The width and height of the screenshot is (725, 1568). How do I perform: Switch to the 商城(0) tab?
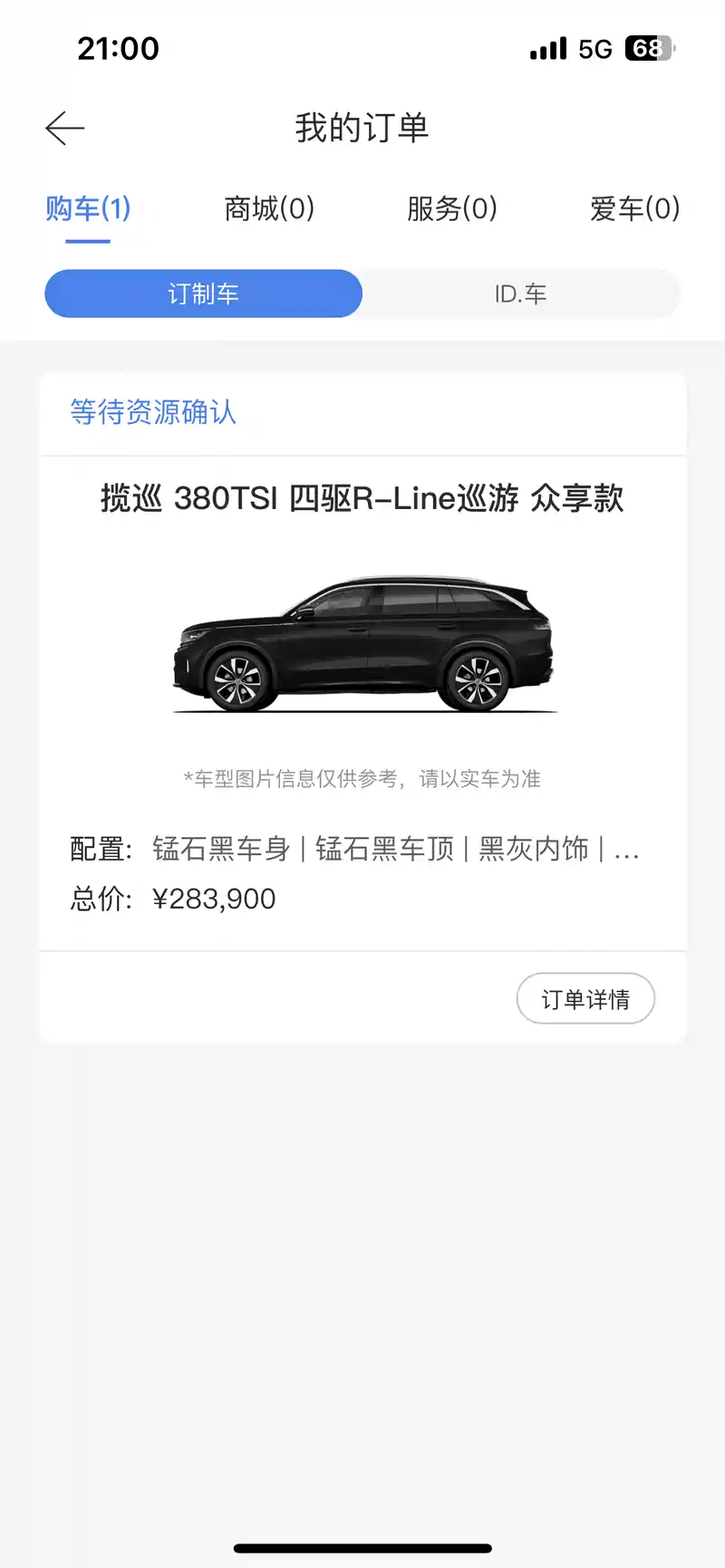269,209
